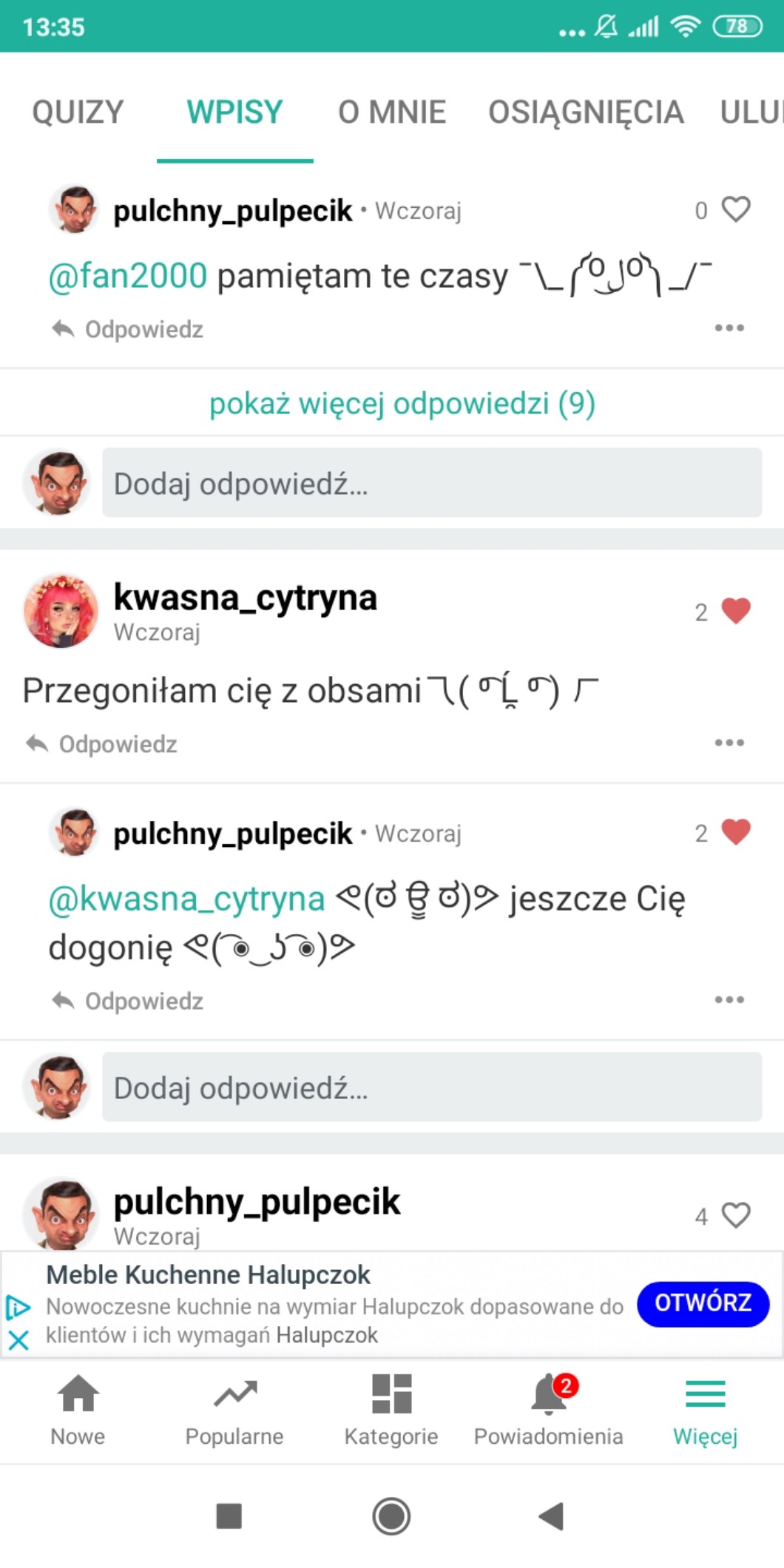784x1568 pixels.
Task: Unlike kwasna_cytryna's post
Action: (735, 611)
